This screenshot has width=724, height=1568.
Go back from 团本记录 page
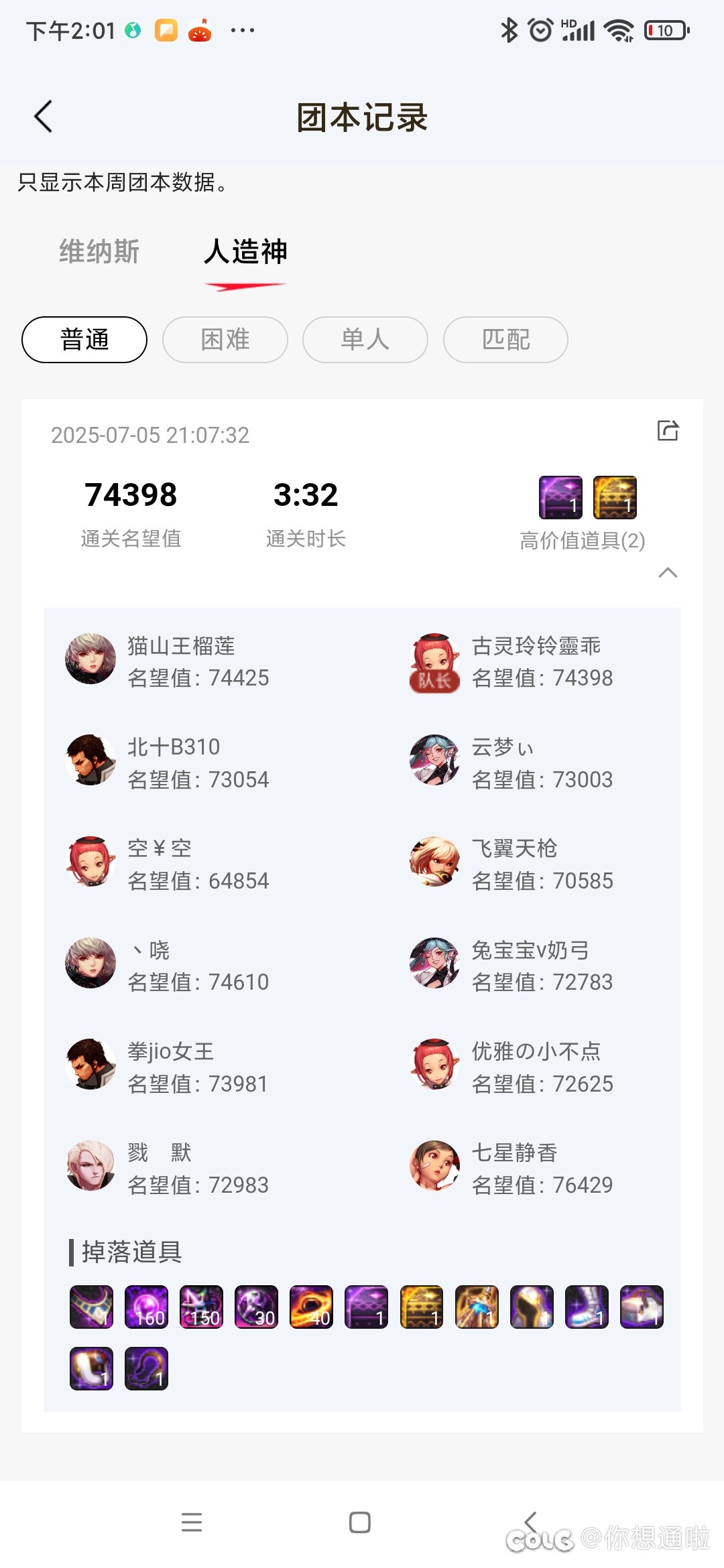pos(44,117)
